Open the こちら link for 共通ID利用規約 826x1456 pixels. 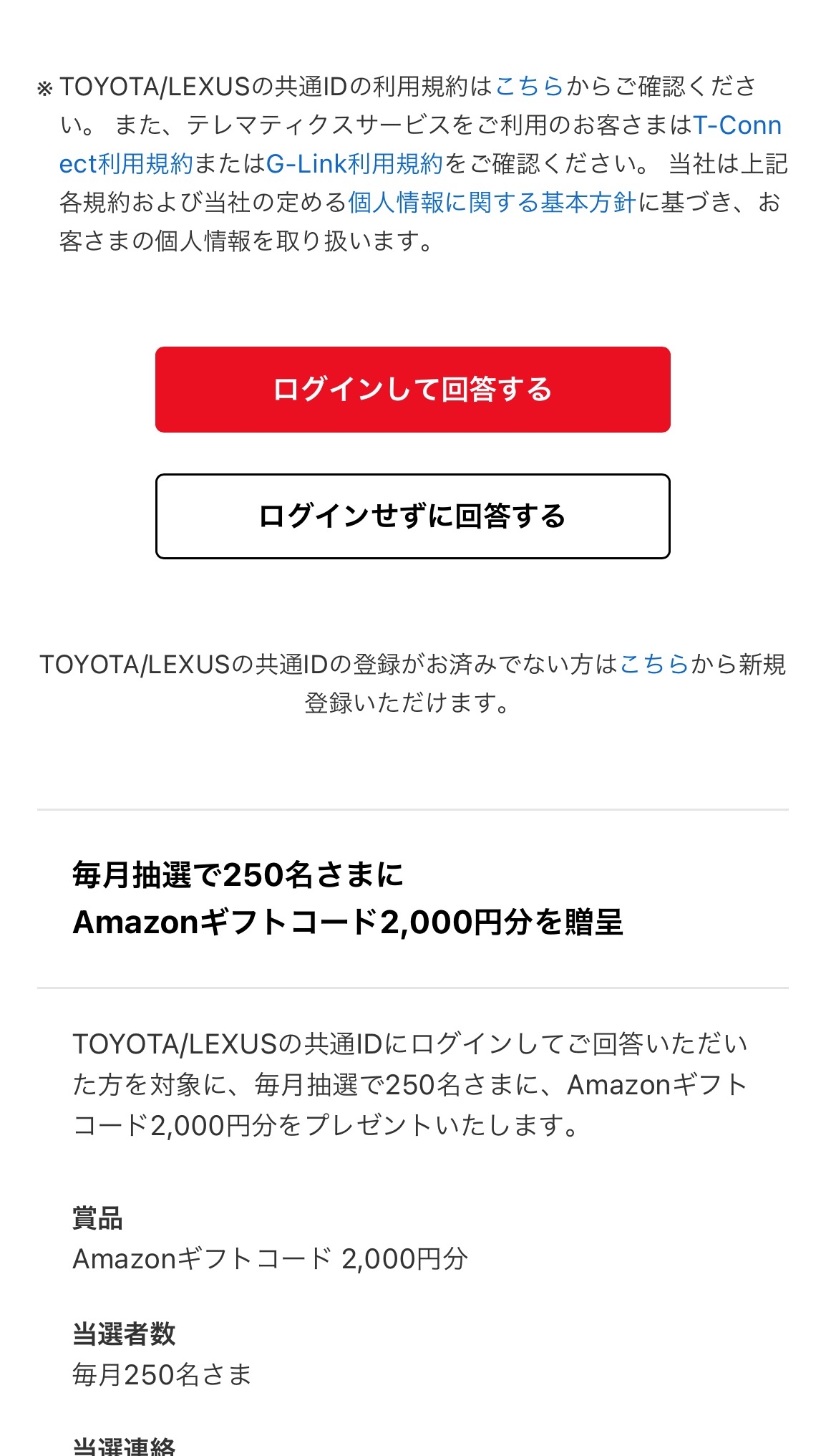click(x=530, y=87)
